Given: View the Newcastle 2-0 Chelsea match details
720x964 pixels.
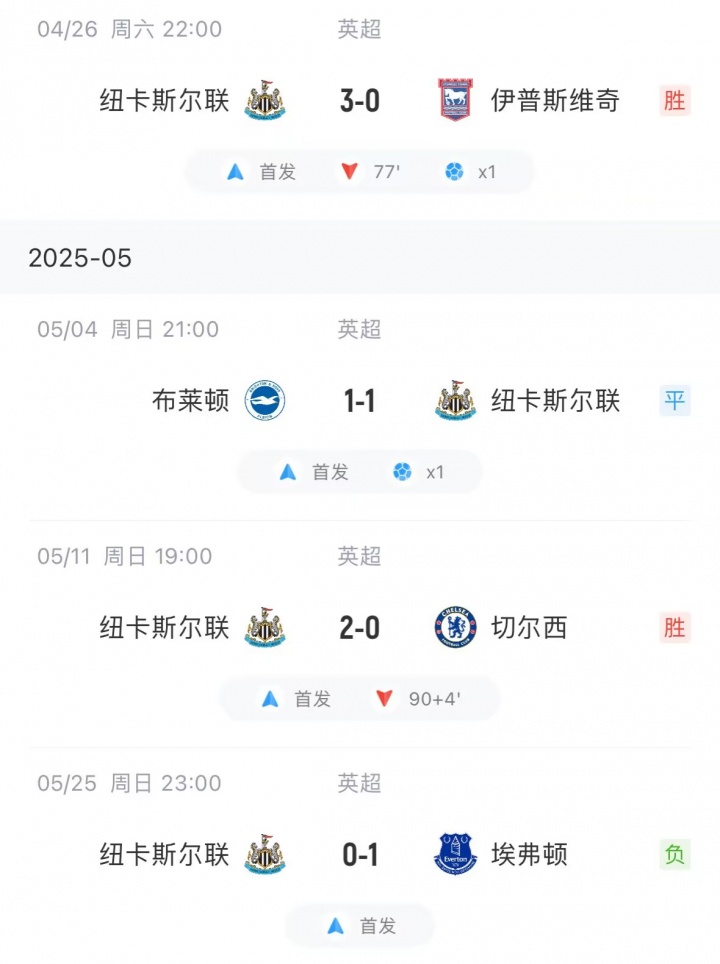Looking at the screenshot, I should tap(360, 628).
